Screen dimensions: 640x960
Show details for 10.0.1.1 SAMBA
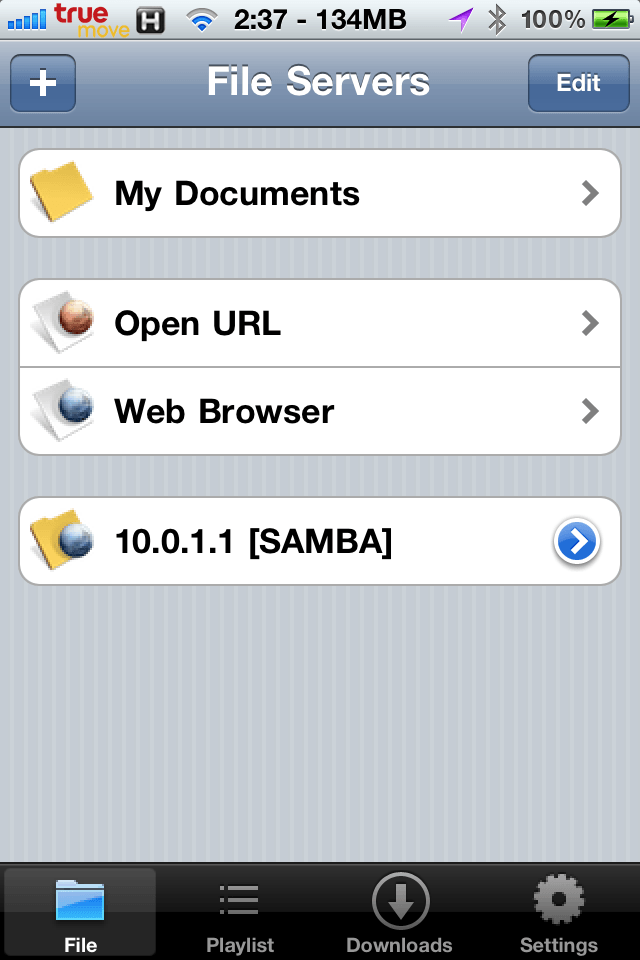[576, 542]
